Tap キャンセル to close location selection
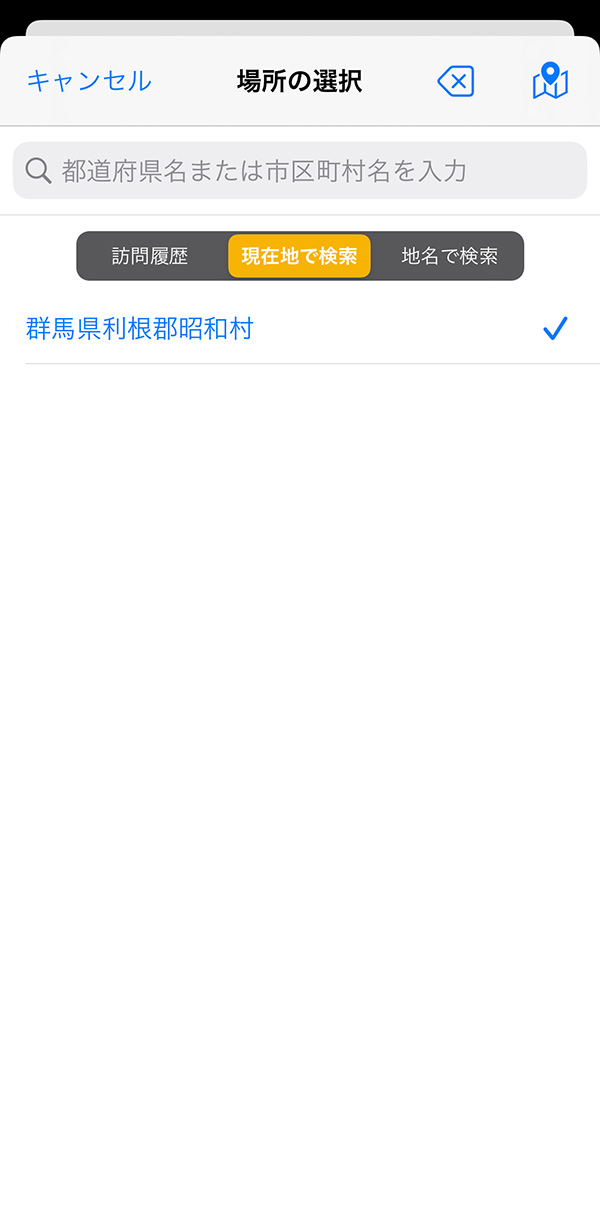 tap(89, 81)
